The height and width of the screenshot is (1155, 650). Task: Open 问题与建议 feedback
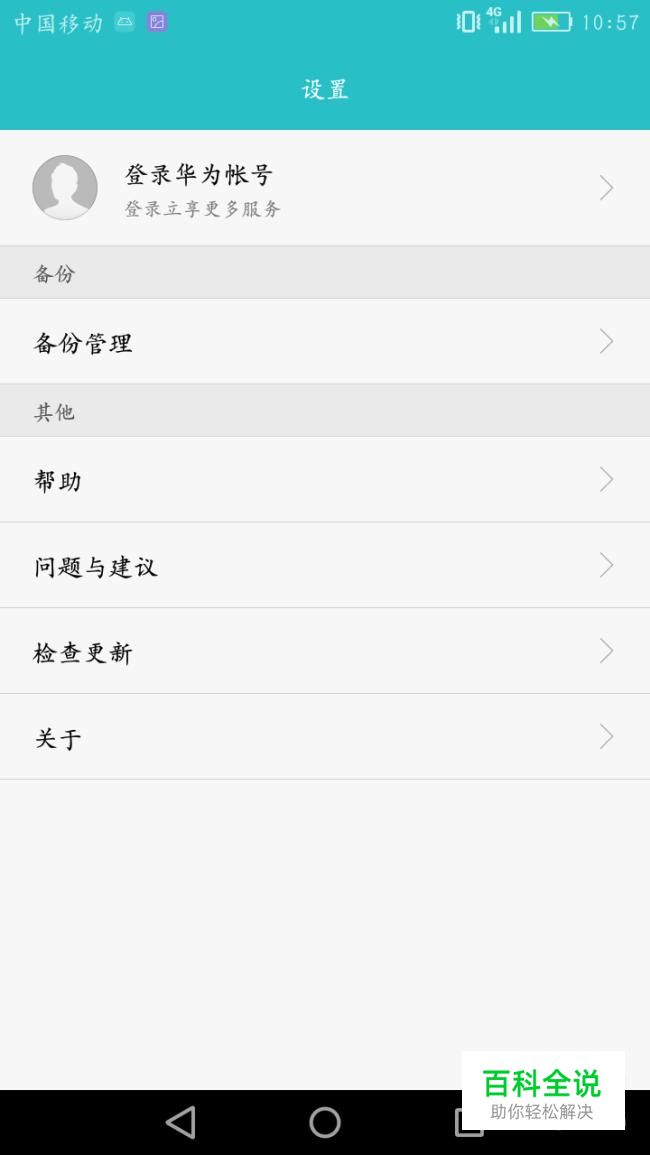tap(325, 565)
